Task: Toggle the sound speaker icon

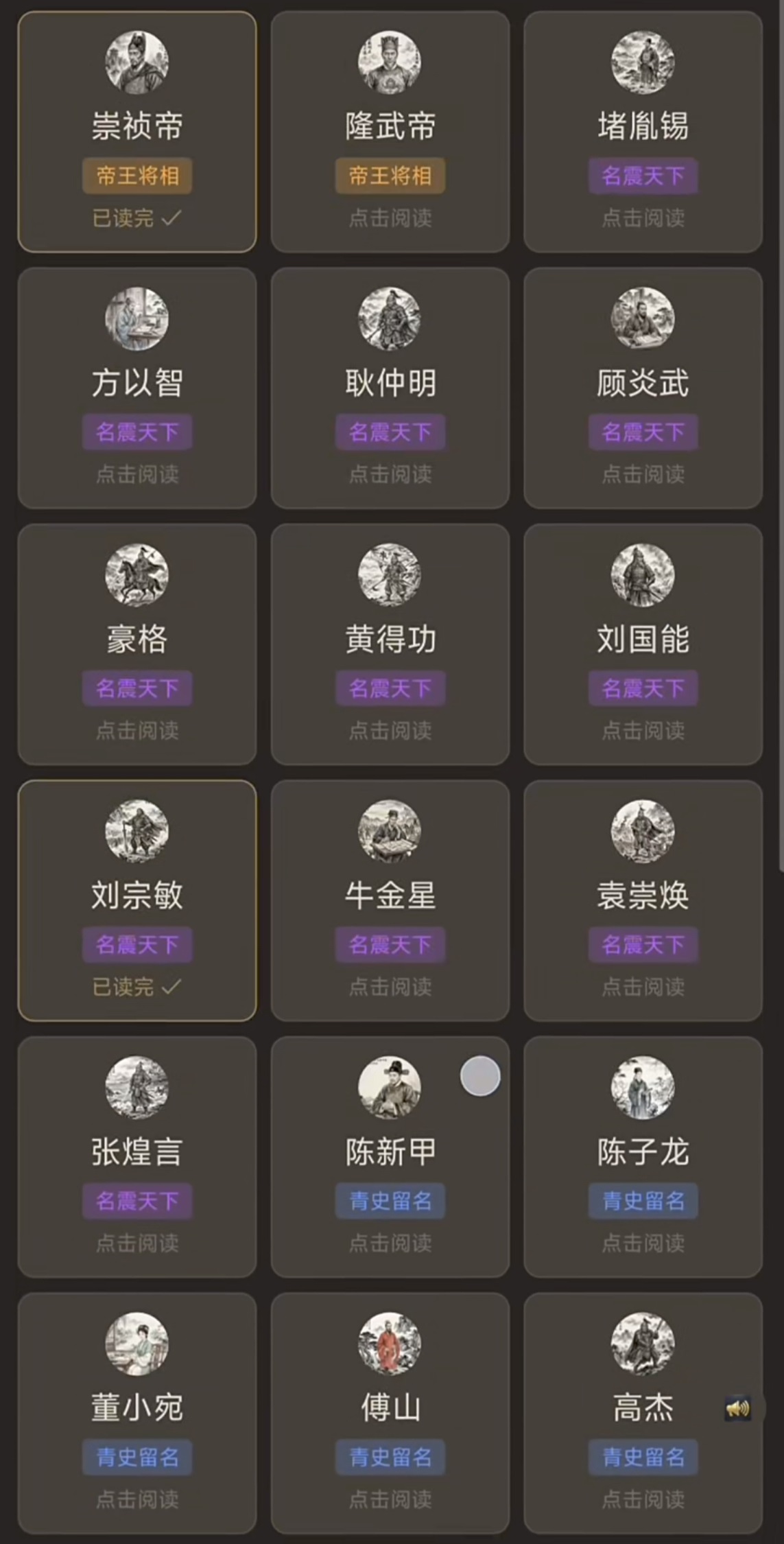Action: 737,1409
